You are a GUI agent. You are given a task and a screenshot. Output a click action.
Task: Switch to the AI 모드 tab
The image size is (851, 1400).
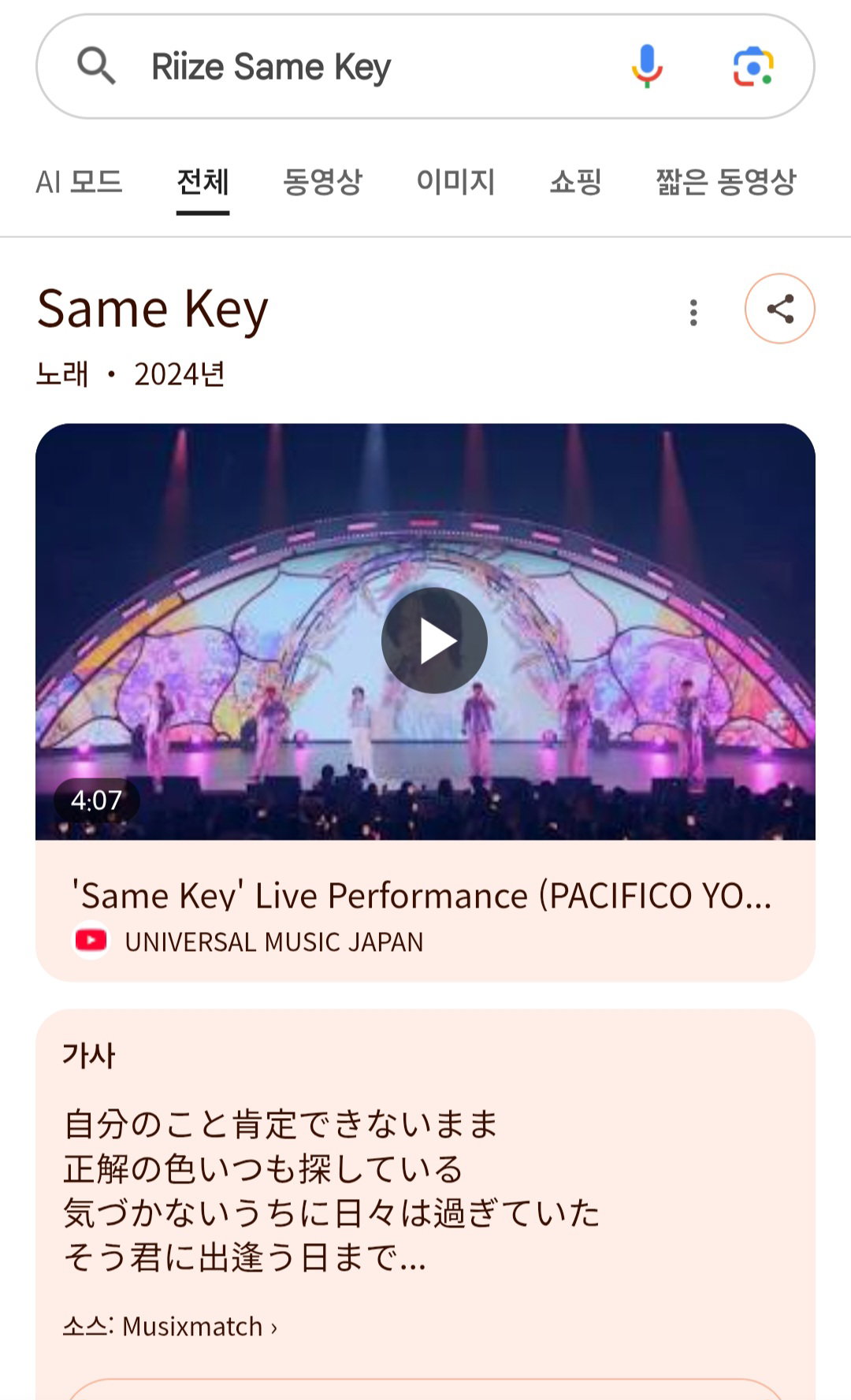point(79,182)
